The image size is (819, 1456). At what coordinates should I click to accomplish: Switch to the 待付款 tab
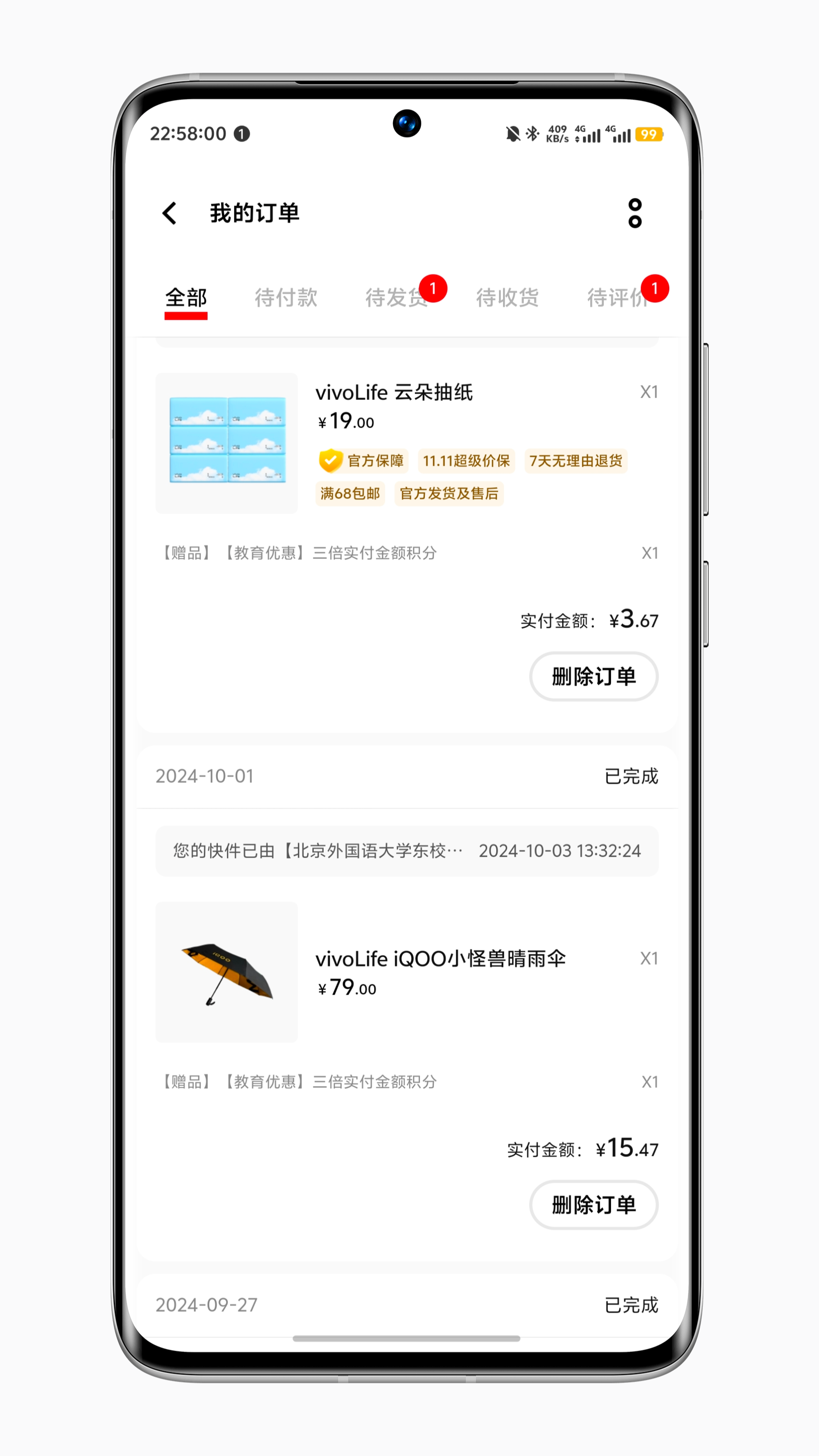(x=286, y=298)
